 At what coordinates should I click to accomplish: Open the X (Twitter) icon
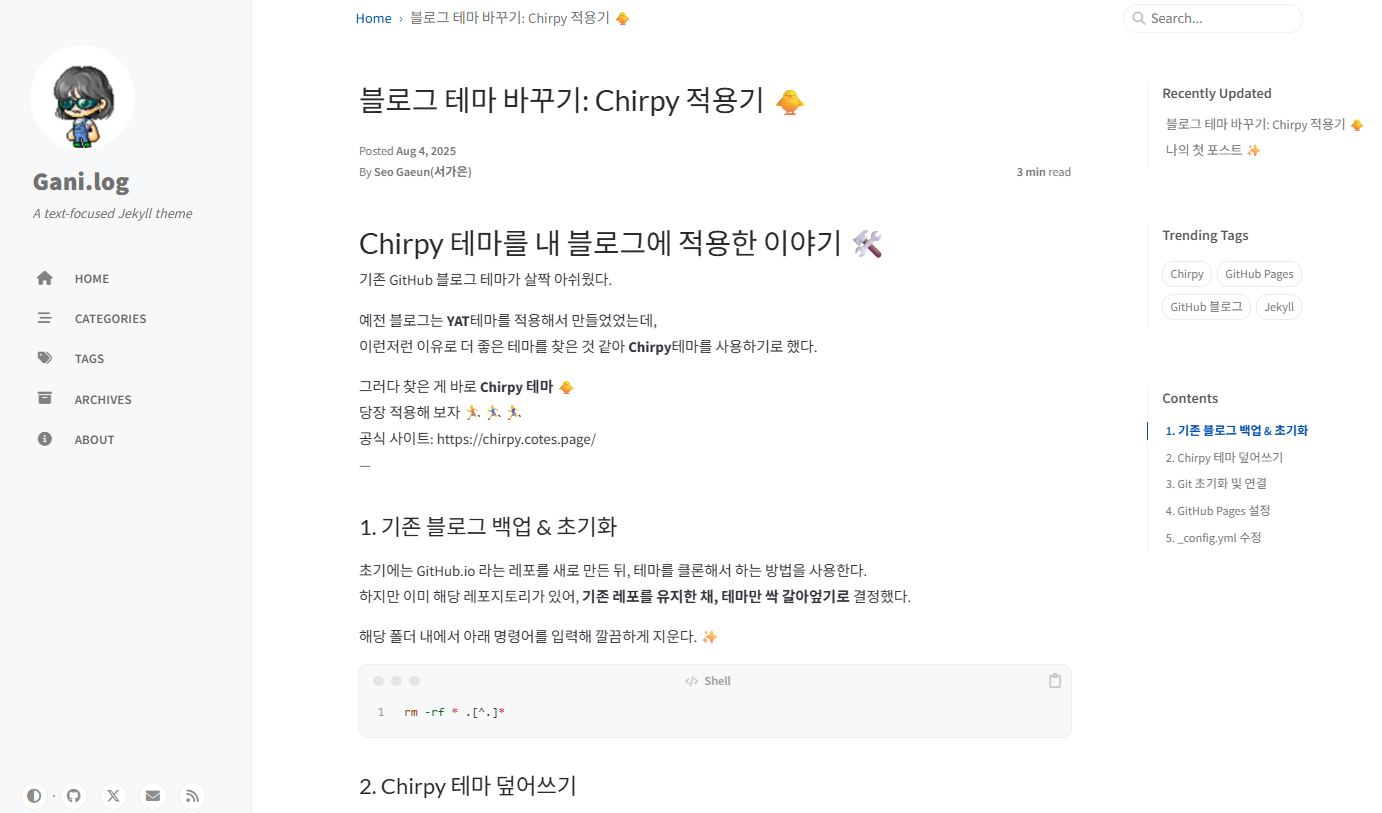pos(113,796)
